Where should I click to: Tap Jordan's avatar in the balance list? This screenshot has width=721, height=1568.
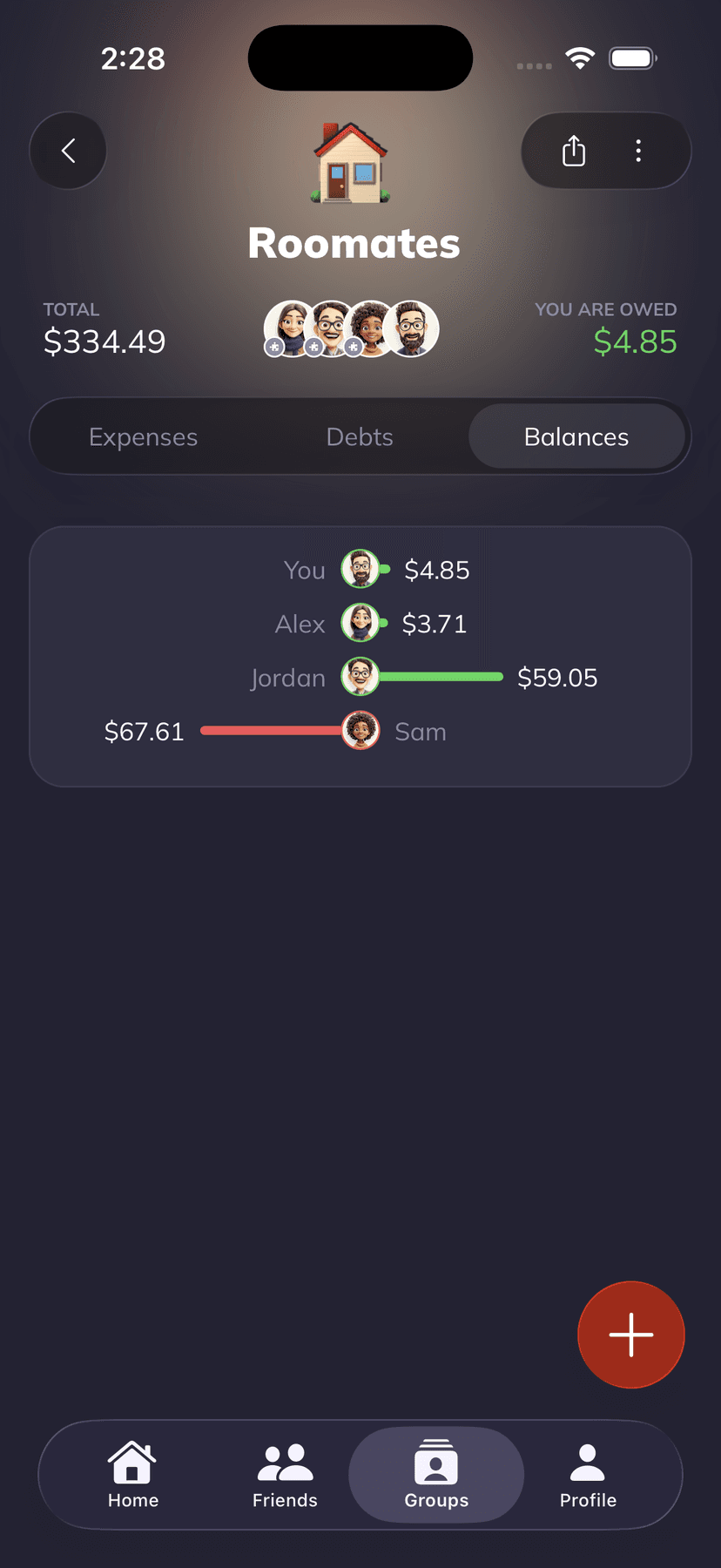(x=360, y=677)
